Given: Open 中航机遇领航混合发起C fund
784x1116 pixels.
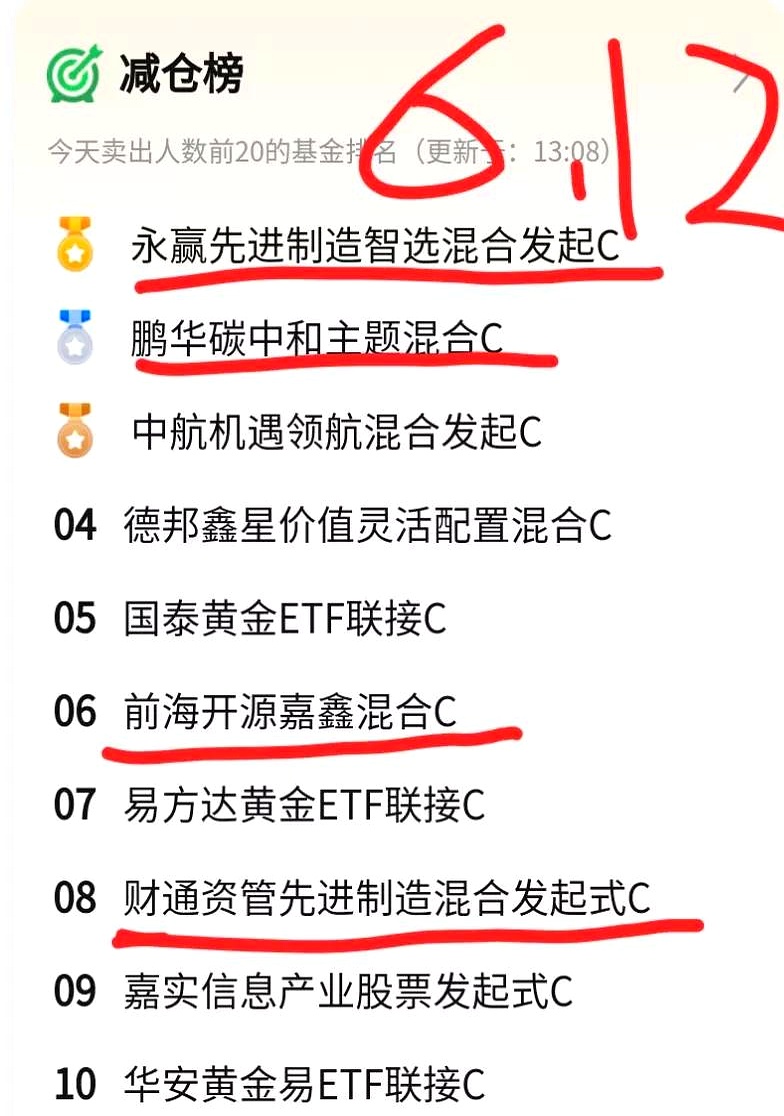Looking at the screenshot, I should click(x=336, y=433).
